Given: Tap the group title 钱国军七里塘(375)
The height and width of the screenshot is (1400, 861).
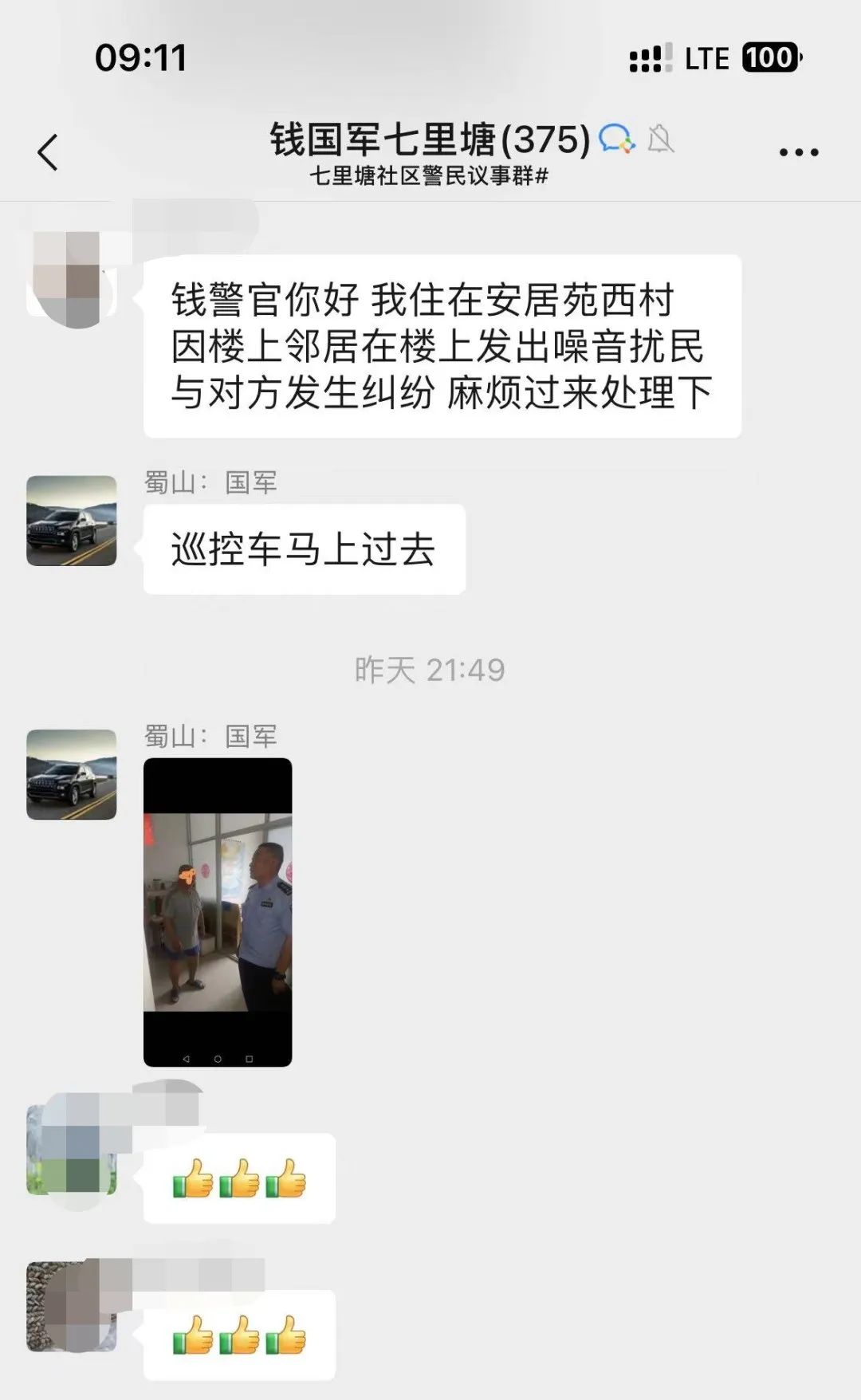Looking at the screenshot, I should pyautogui.click(x=425, y=137).
